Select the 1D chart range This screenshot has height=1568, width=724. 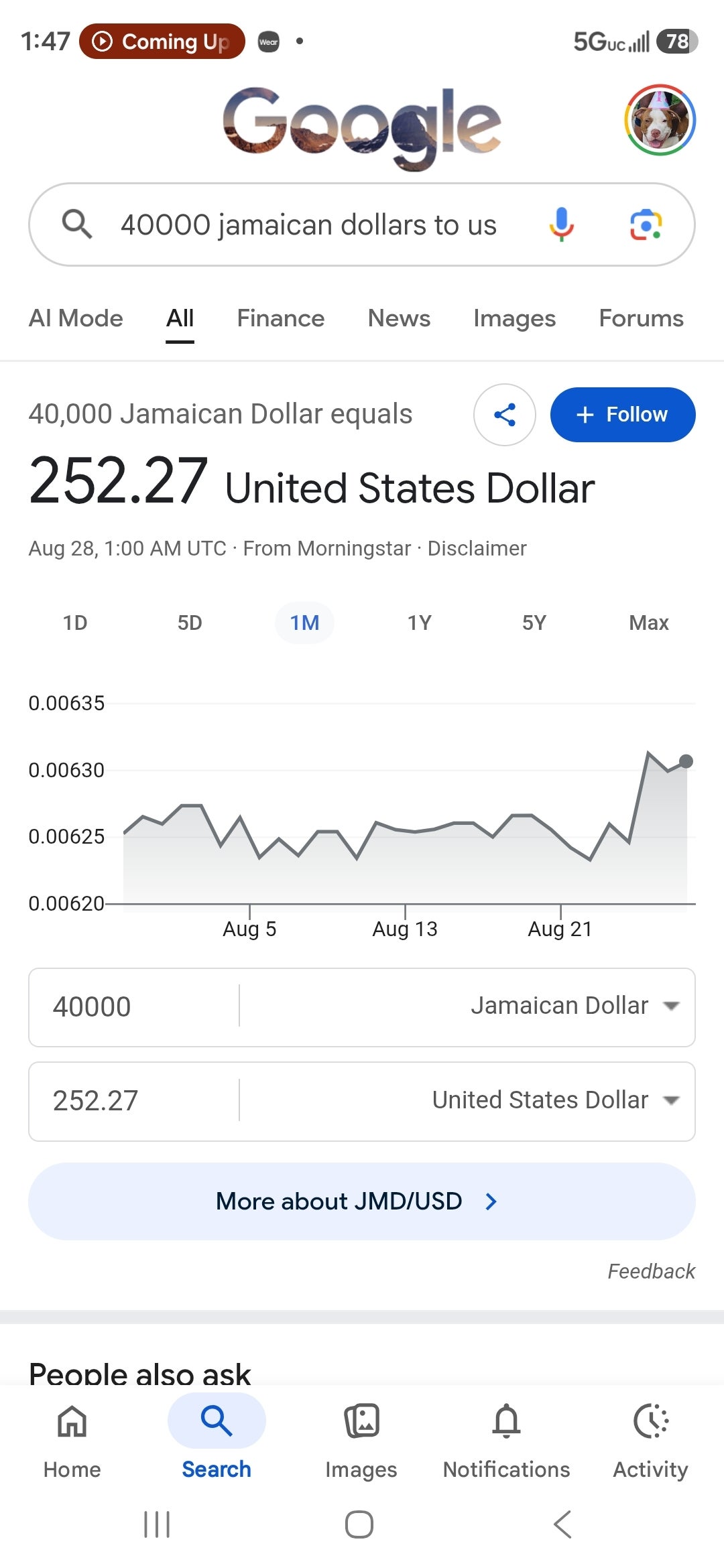coord(75,623)
